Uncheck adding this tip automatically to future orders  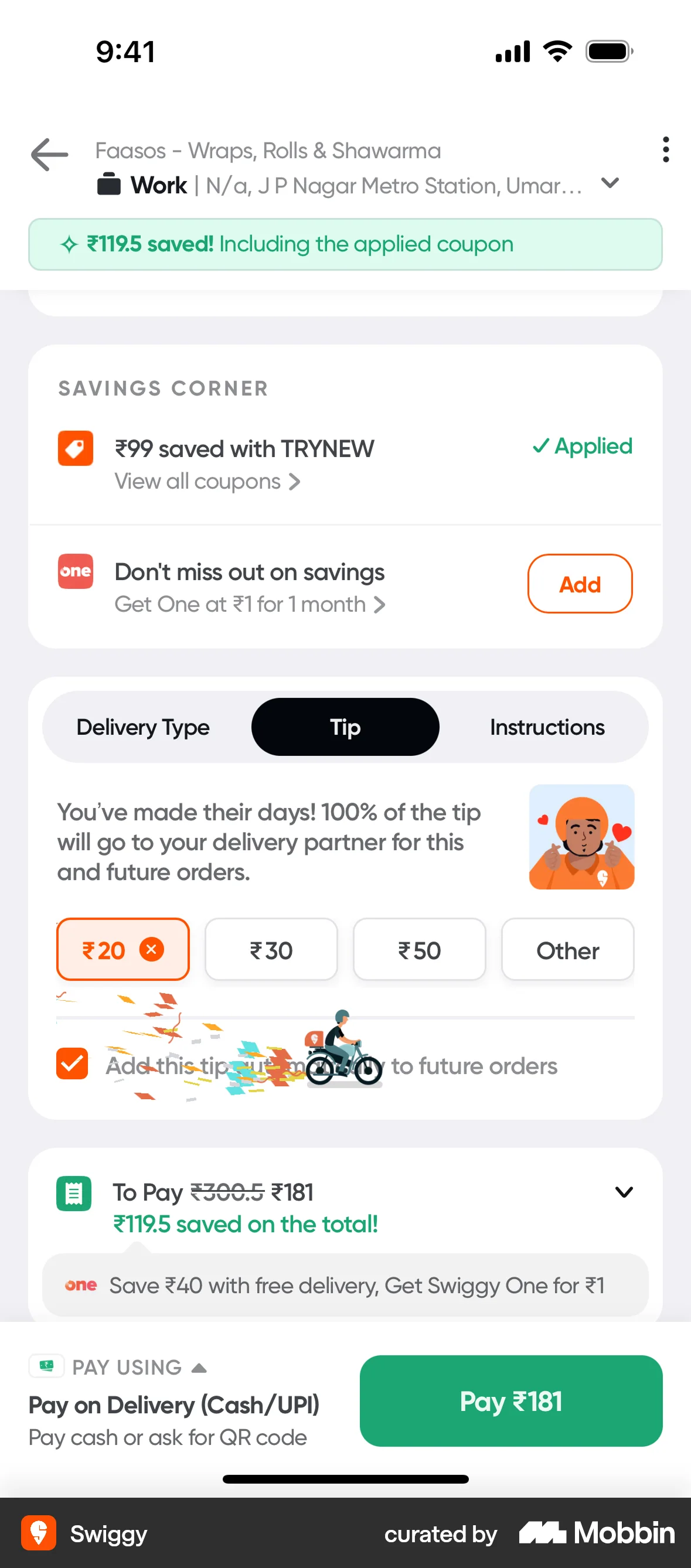(72, 1065)
